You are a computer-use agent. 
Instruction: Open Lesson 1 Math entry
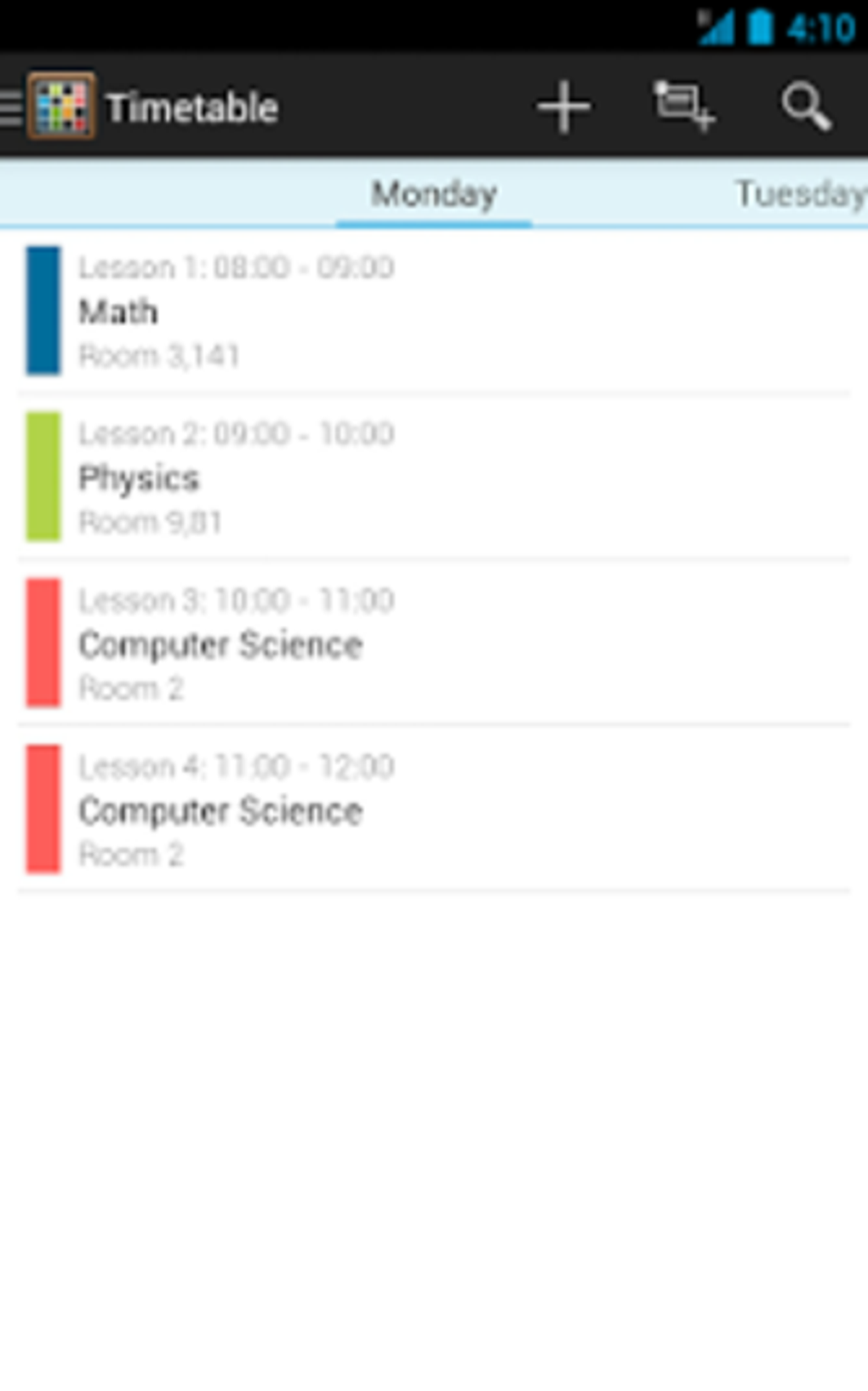(x=434, y=311)
